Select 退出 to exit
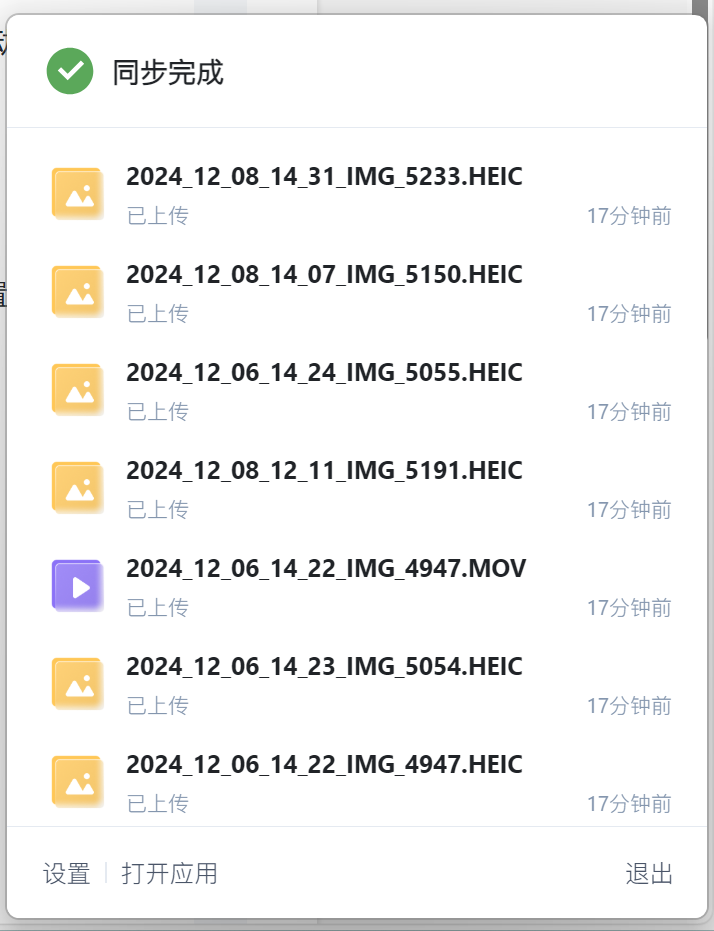 click(x=649, y=874)
